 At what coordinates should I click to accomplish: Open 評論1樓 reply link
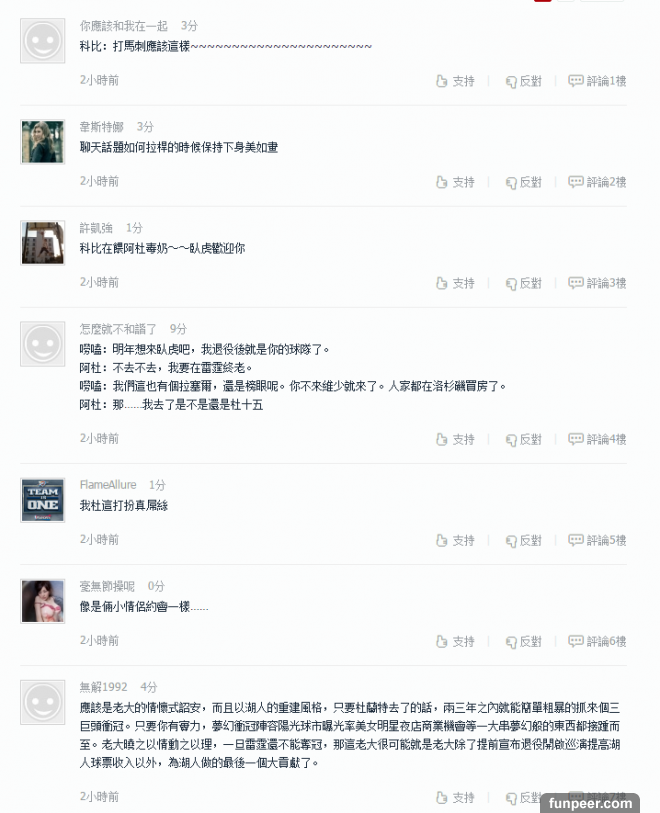pyautogui.click(x=597, y=81)
